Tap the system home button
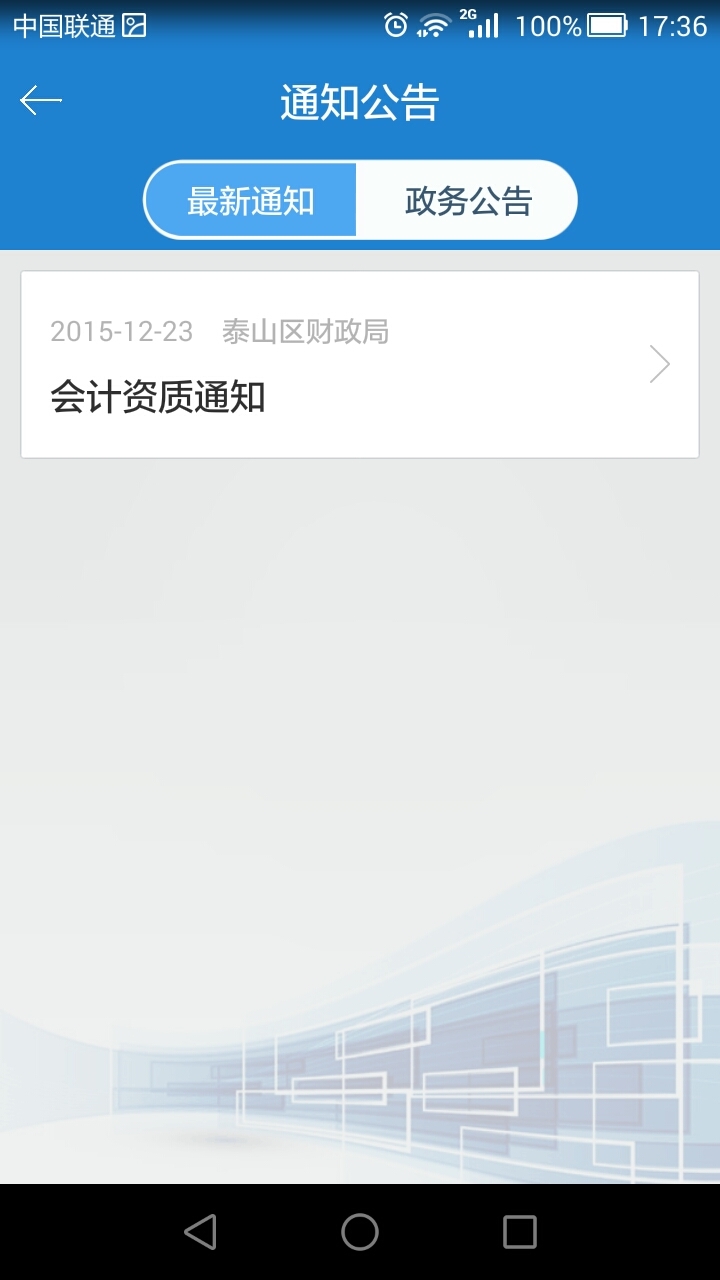Image resolution: width=720 pixels, height=1280 pixels. pyautogui.click(x=359, y=1232)
